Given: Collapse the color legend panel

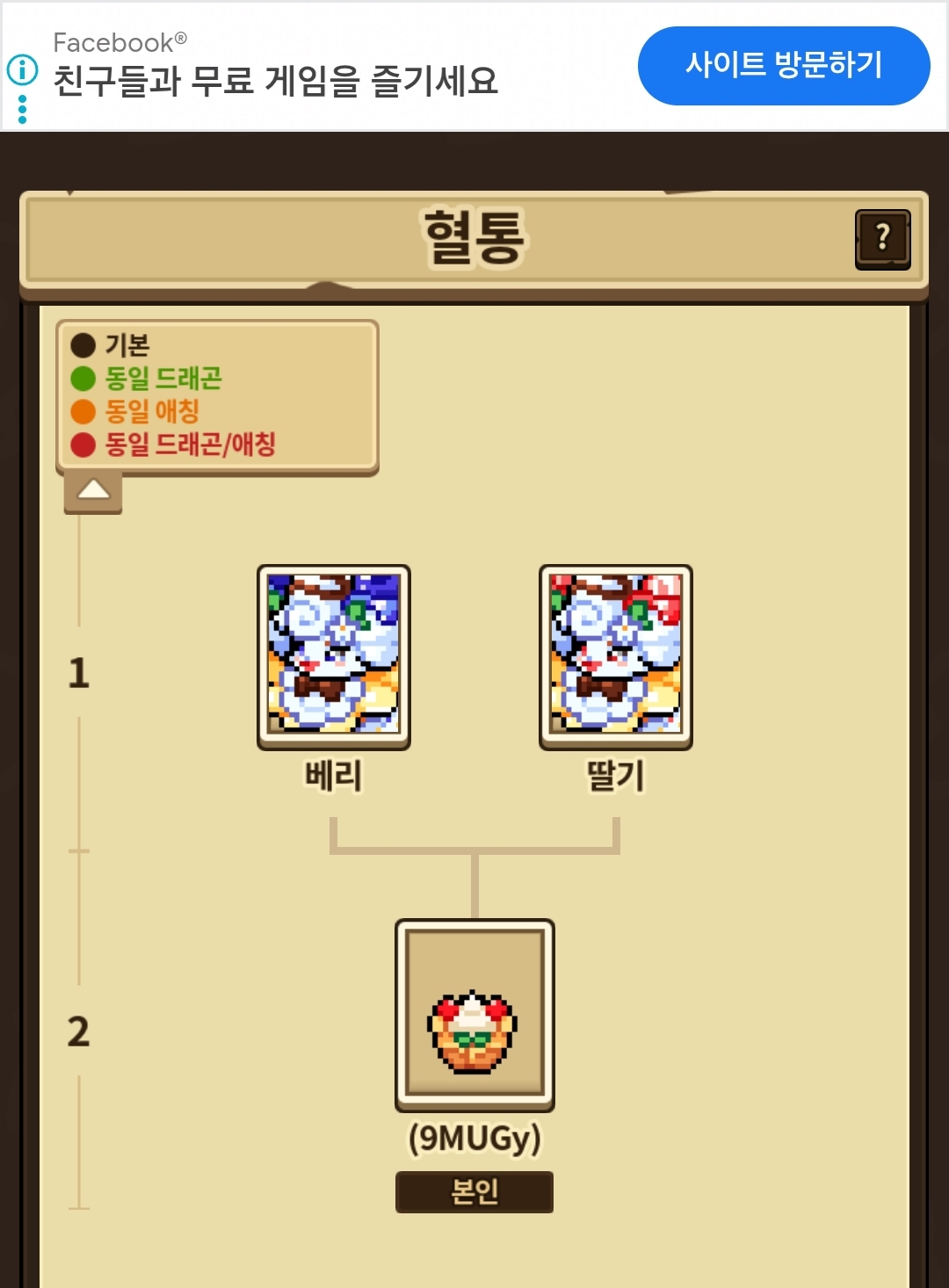Looking at the screenshot, I should [x=93, y=490].
